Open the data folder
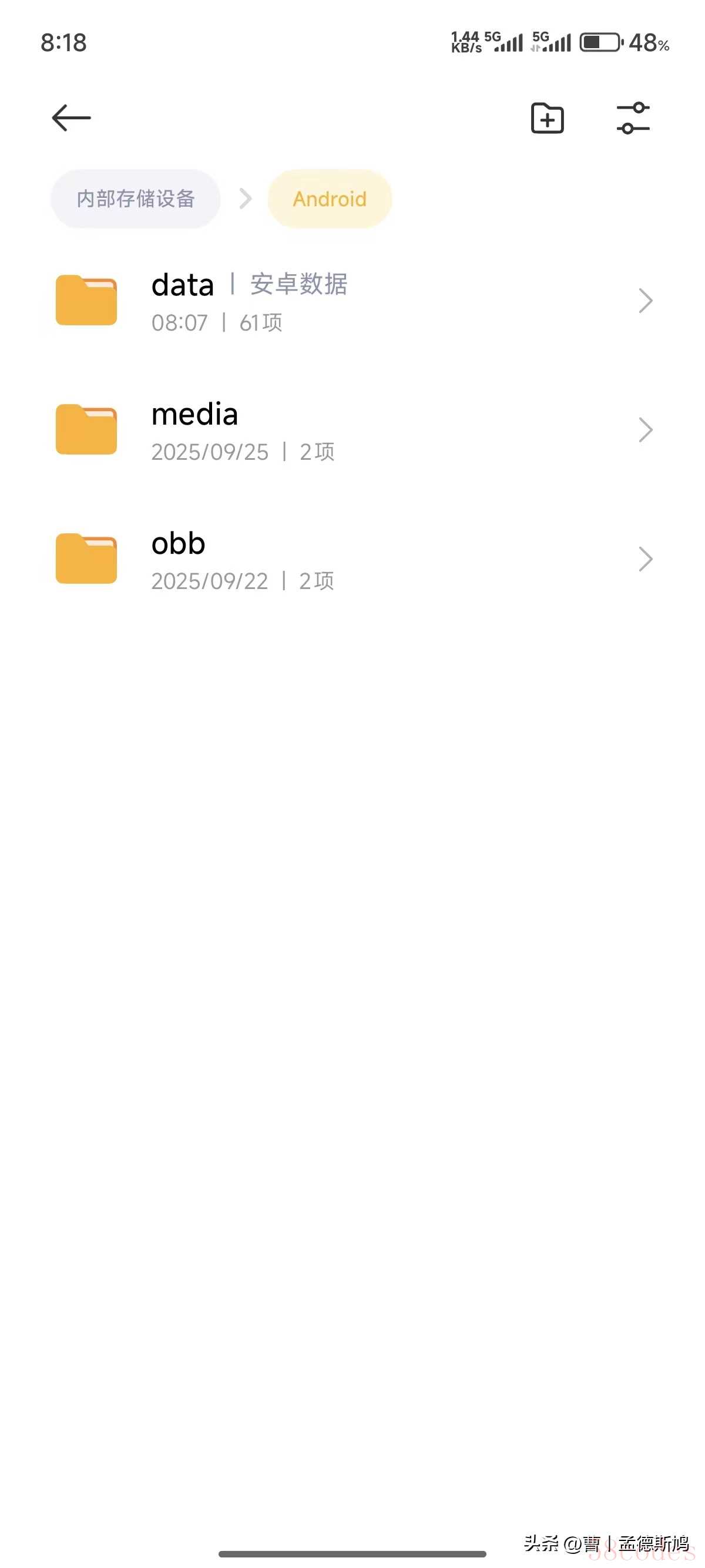 tap(353, 301)
